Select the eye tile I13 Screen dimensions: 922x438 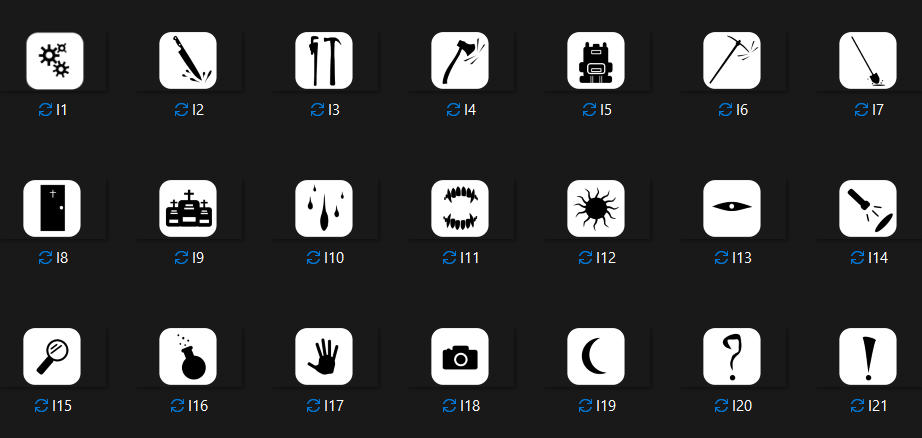(x=732, y=209)
